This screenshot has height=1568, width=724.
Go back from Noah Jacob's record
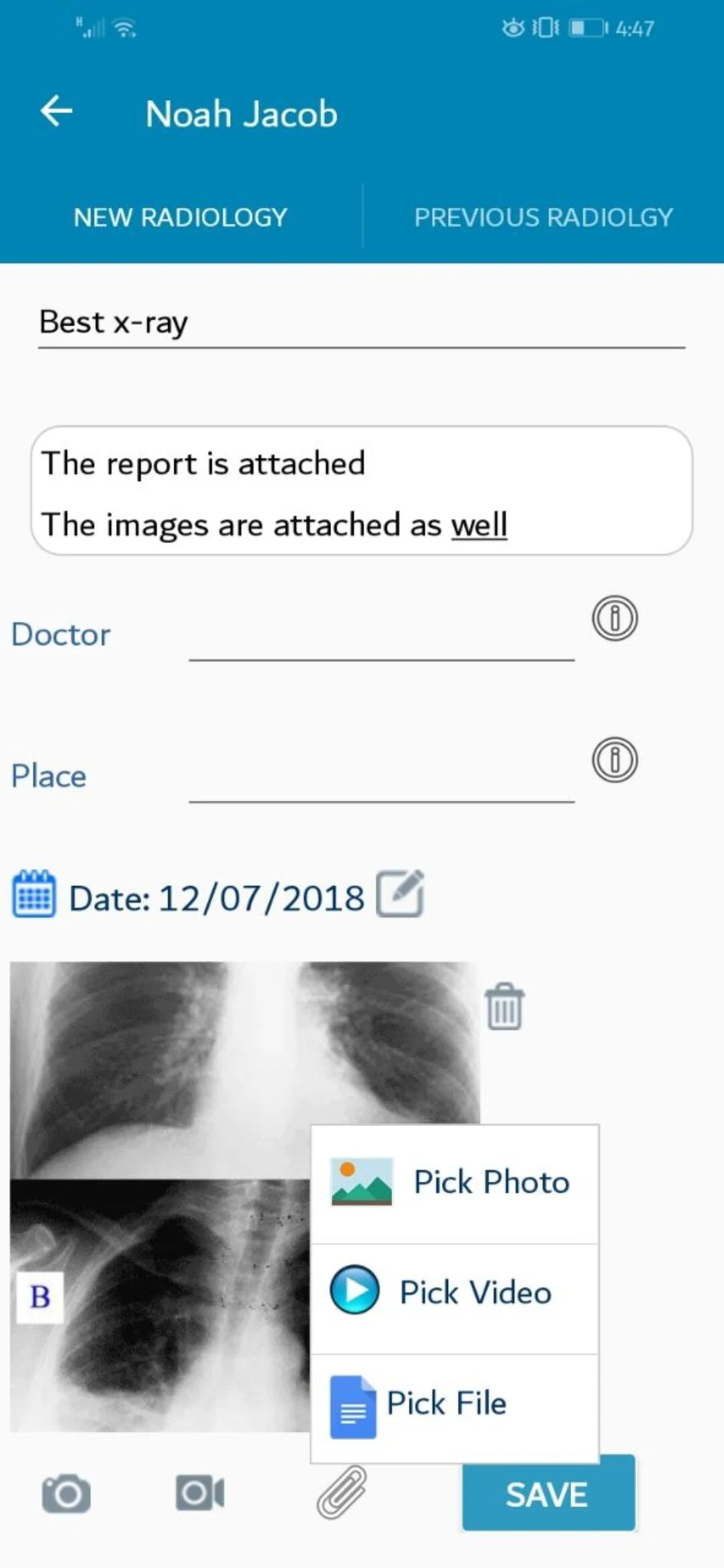[56, 111]
